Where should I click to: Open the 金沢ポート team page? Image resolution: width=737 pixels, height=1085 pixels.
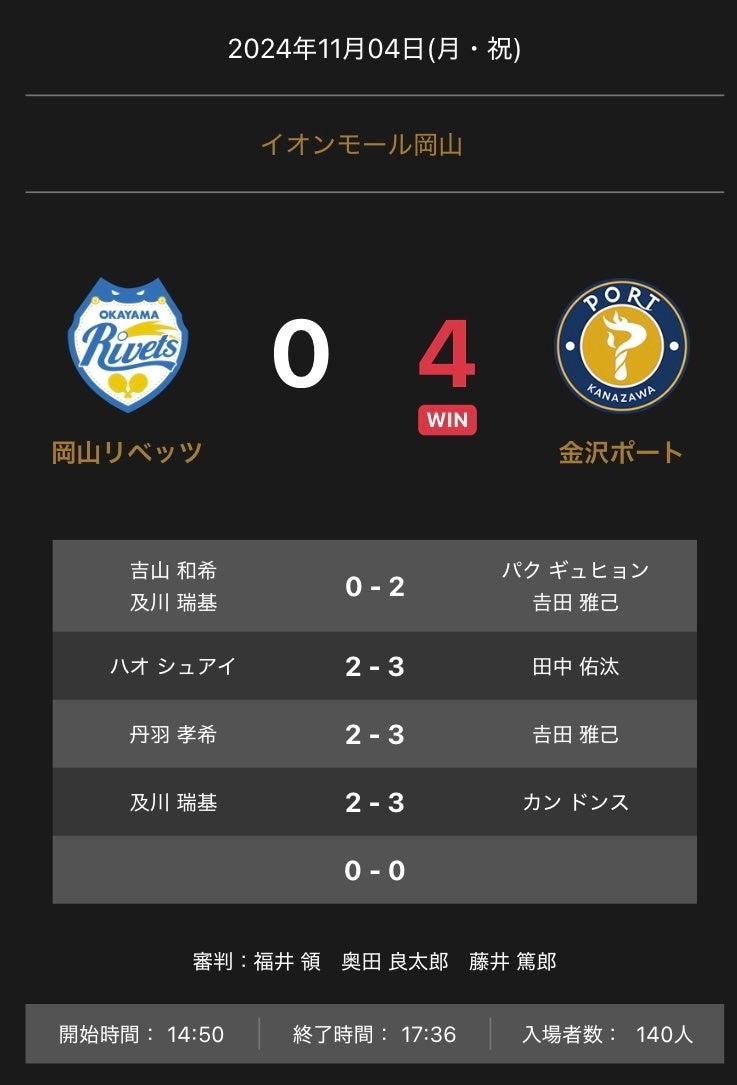[621, 452]
